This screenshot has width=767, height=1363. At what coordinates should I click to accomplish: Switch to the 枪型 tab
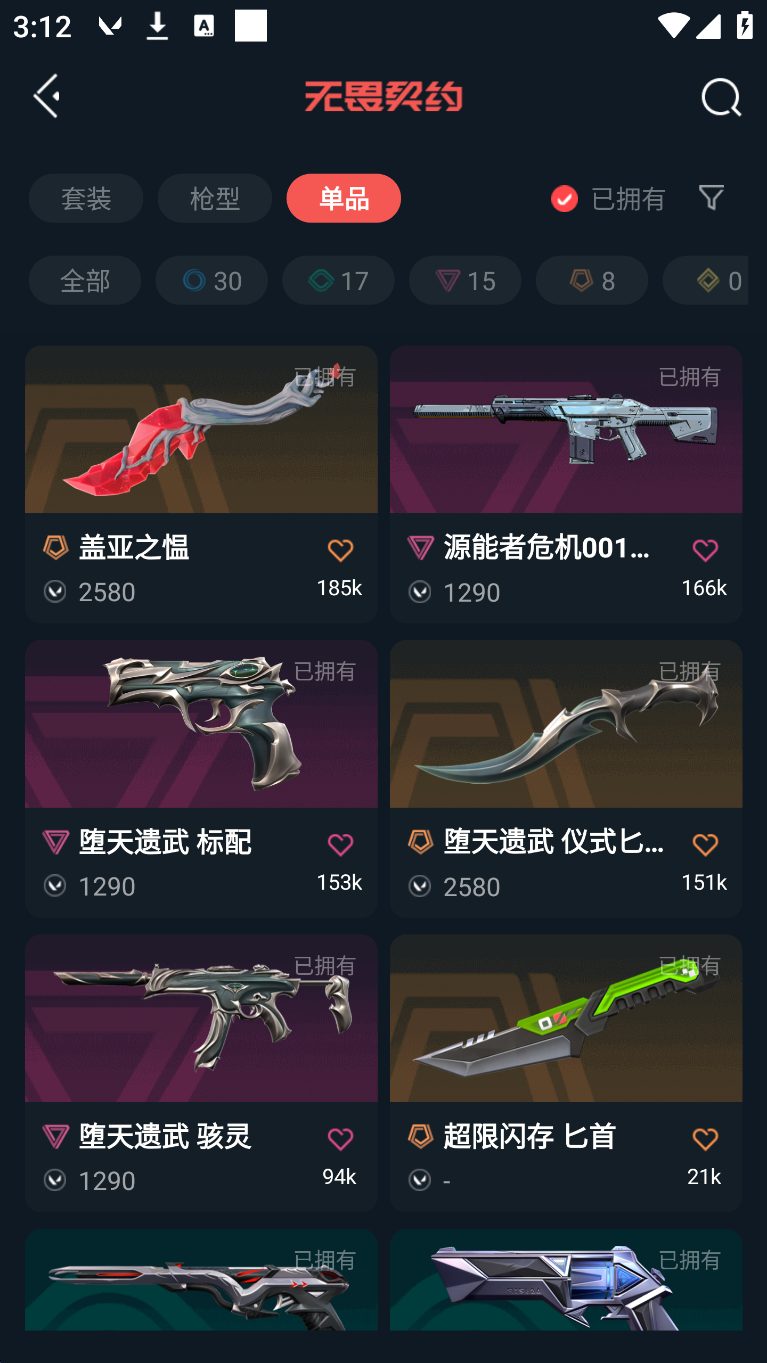pyautogui.click(x=214, y=198)
